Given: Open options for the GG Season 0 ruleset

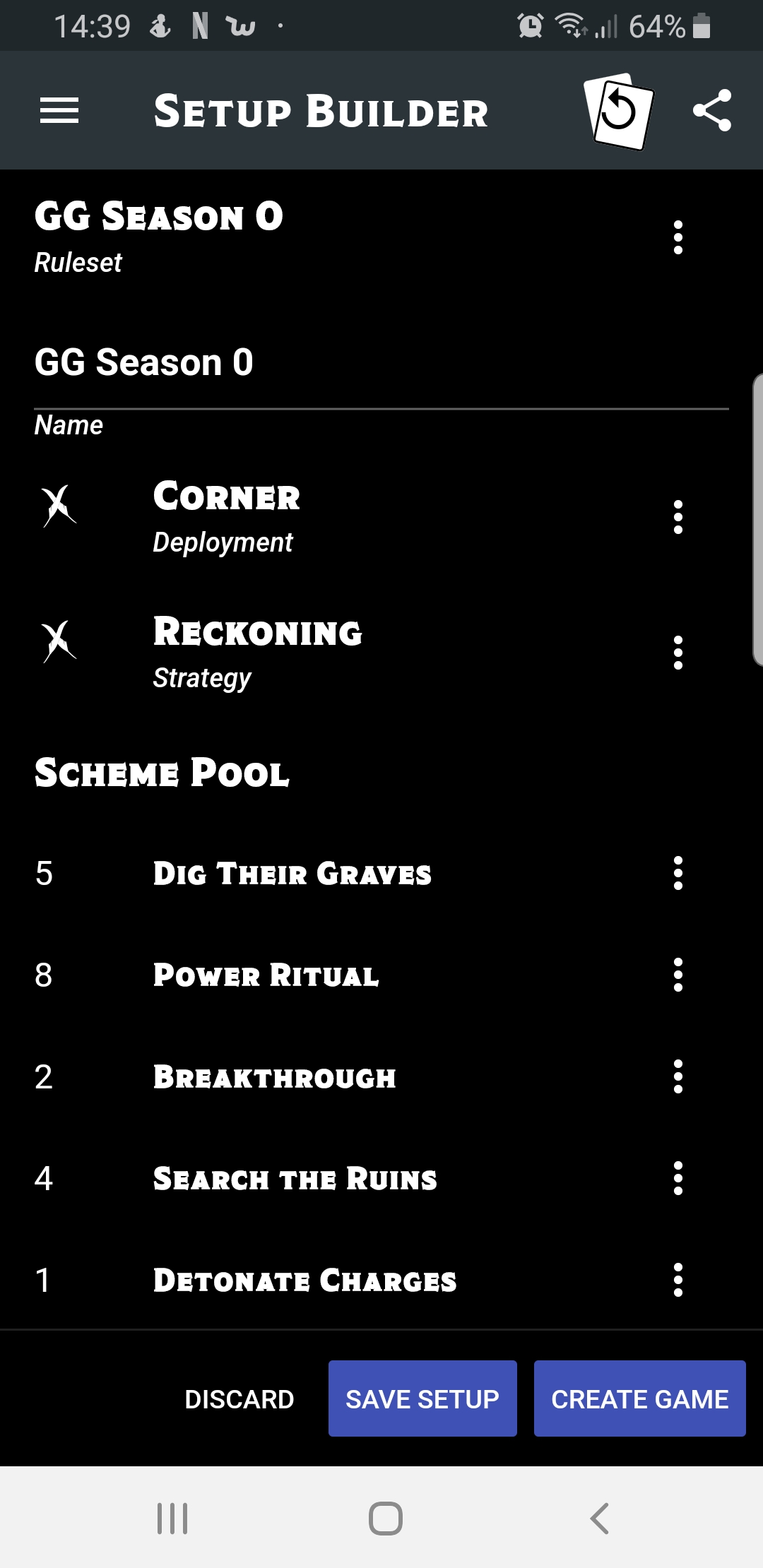Looking at the screenshot, I should 678,237.
